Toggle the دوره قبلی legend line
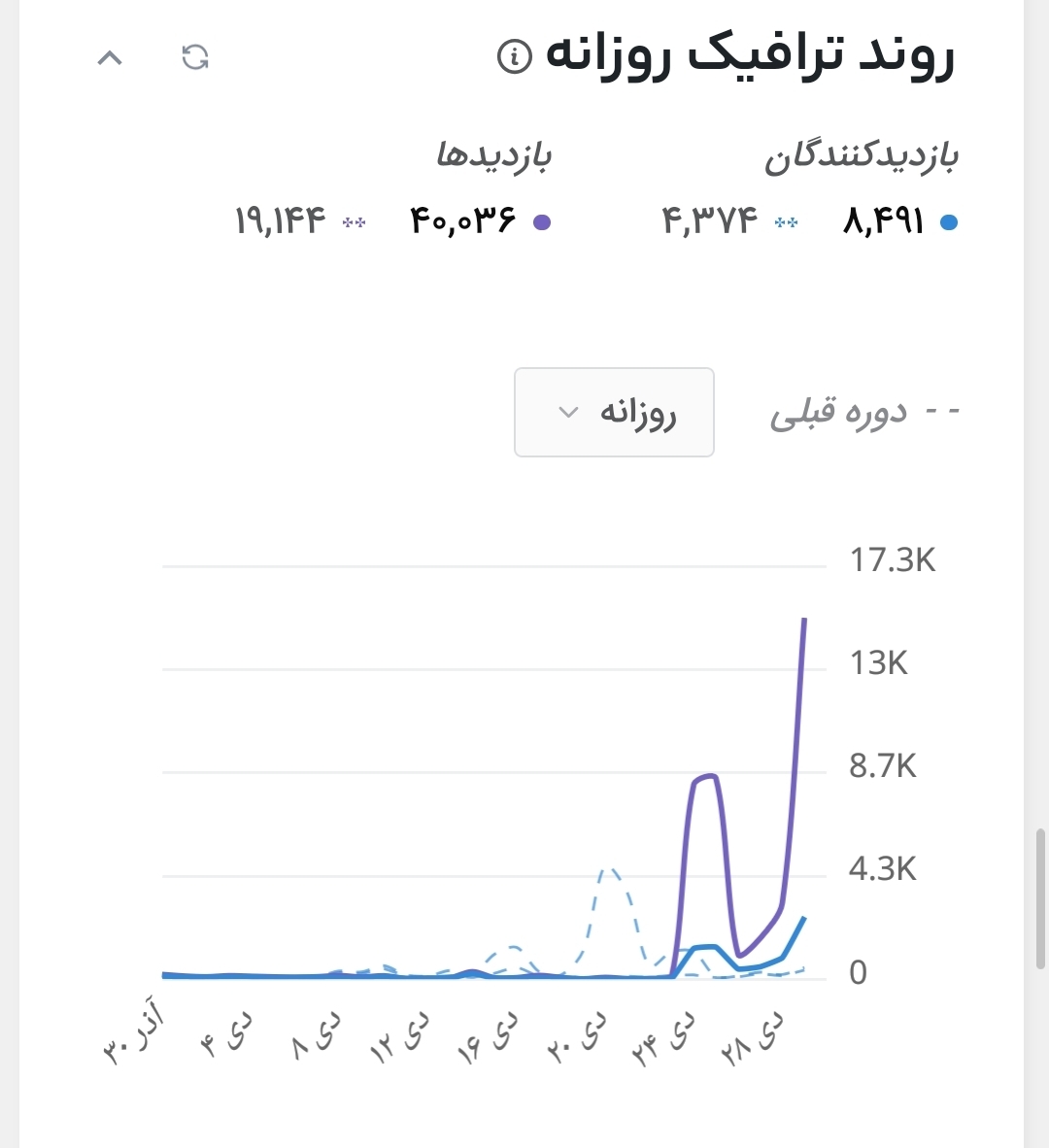Screen dimensions: 1049x1148 pos(864,413)
